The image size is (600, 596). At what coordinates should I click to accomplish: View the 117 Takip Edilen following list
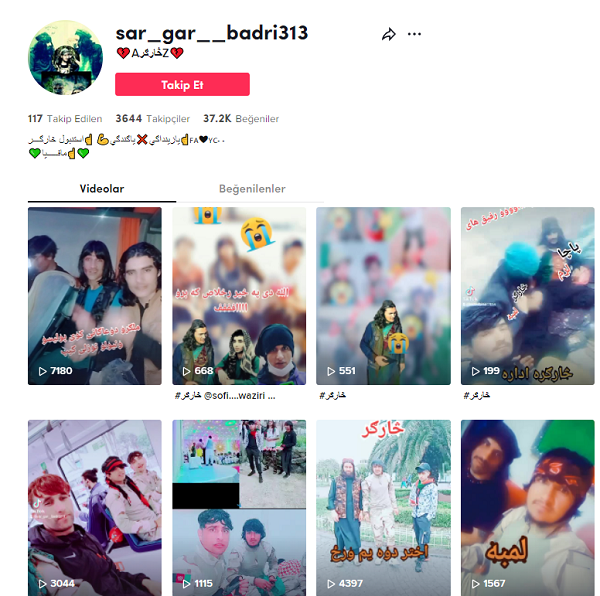point(66,118)
